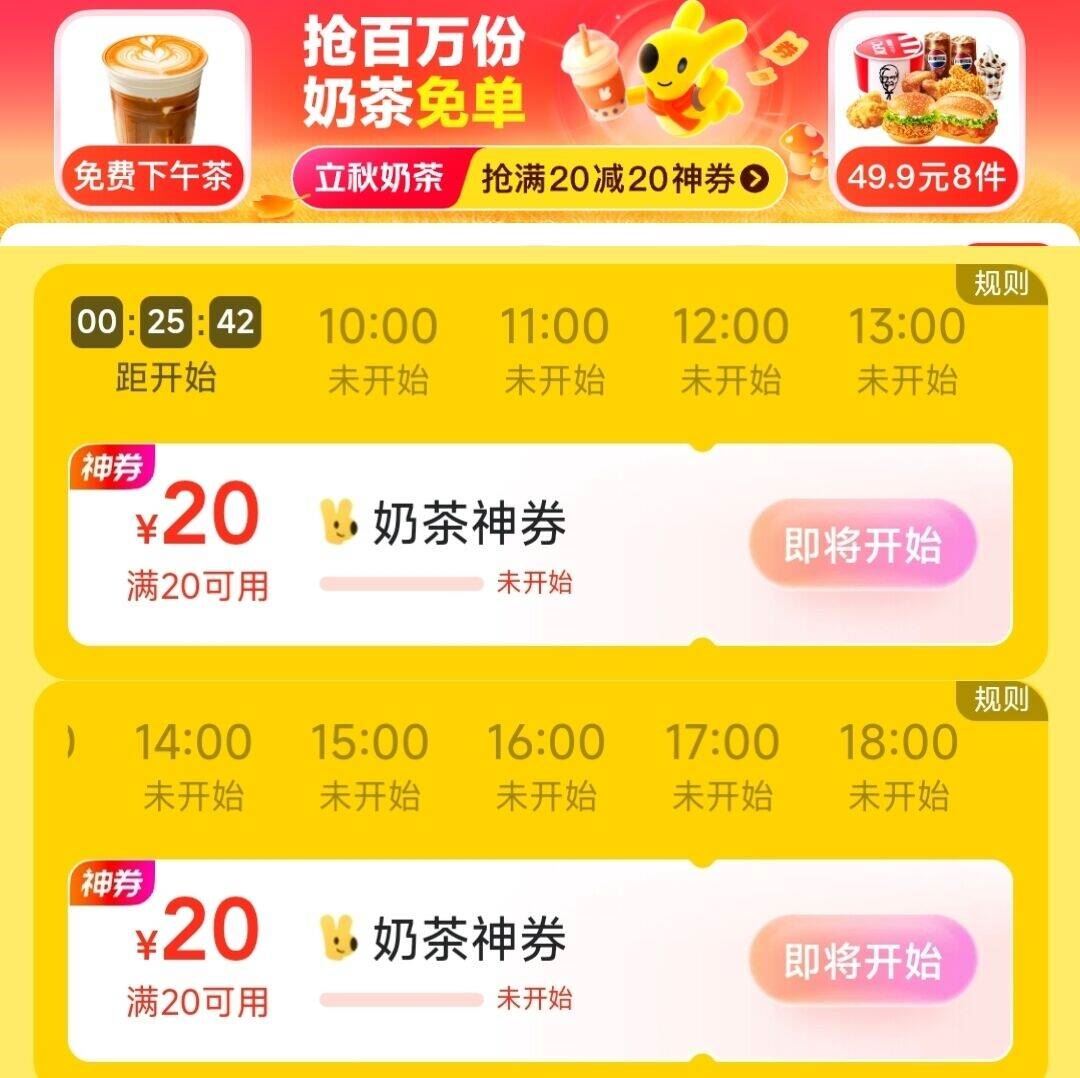
Task: Select the 12:00 time slot
Action: click(x=730, y=350)
